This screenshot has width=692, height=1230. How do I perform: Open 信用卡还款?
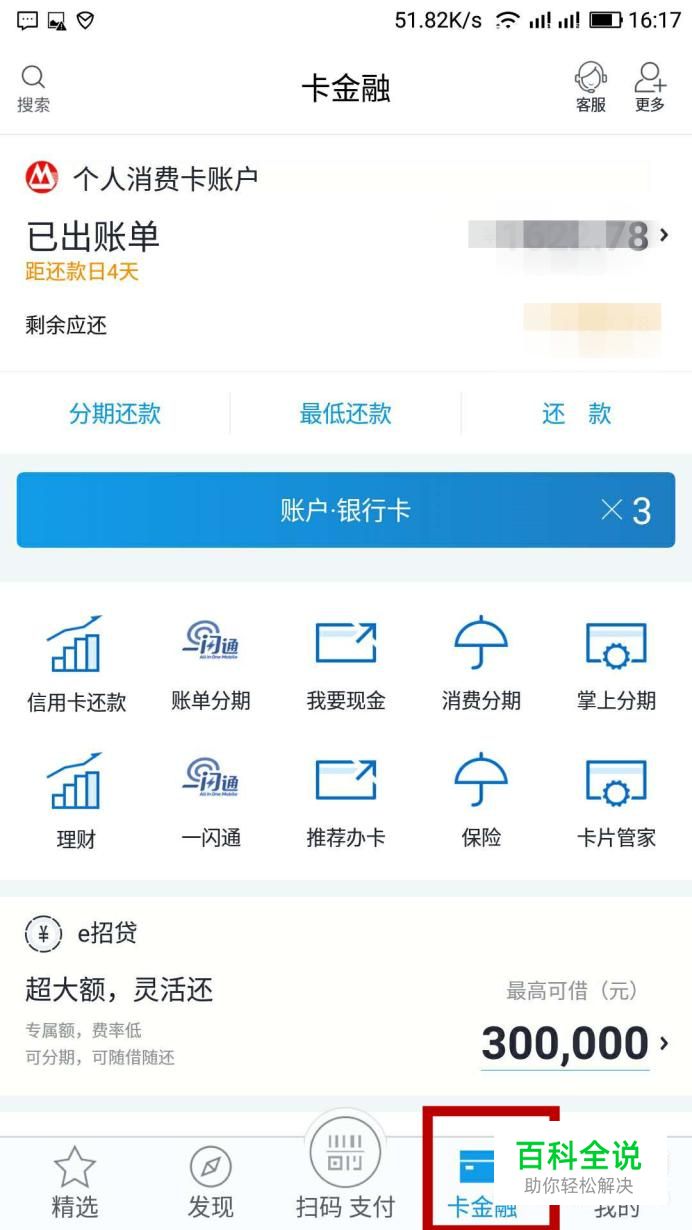coord(76,664)
